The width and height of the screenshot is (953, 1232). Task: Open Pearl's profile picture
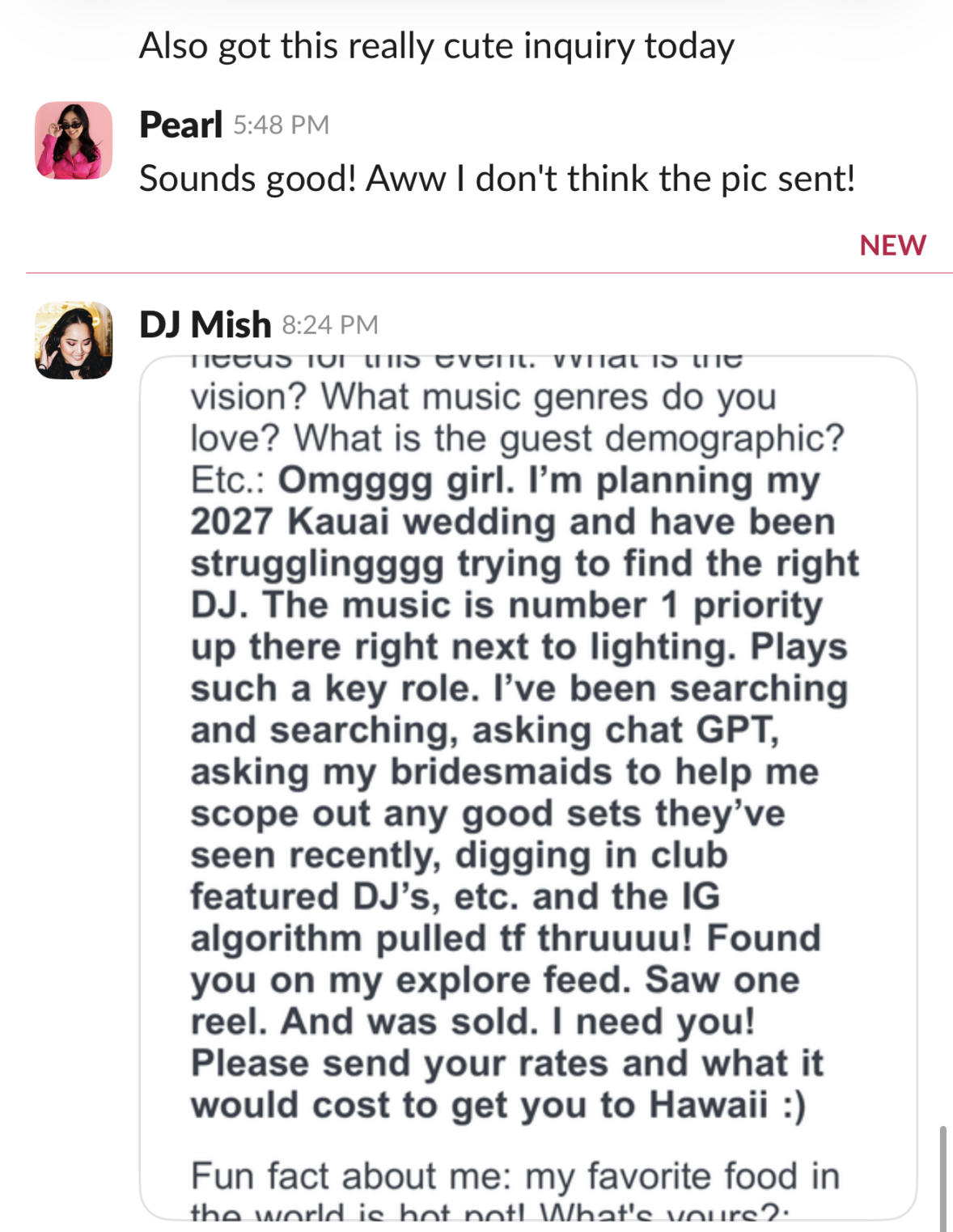[x=74, y=140]
